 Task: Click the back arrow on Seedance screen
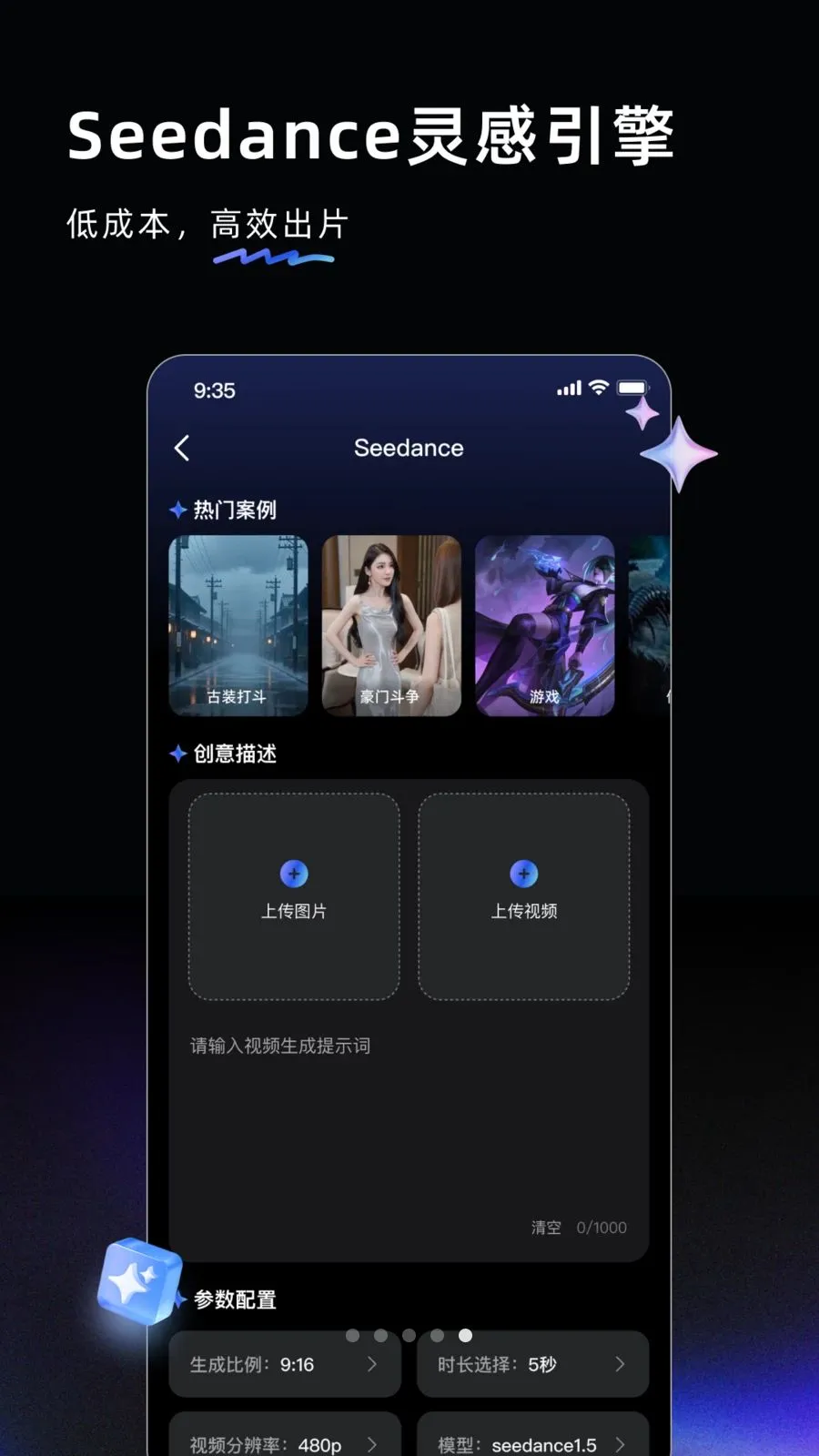click(181, 448)
